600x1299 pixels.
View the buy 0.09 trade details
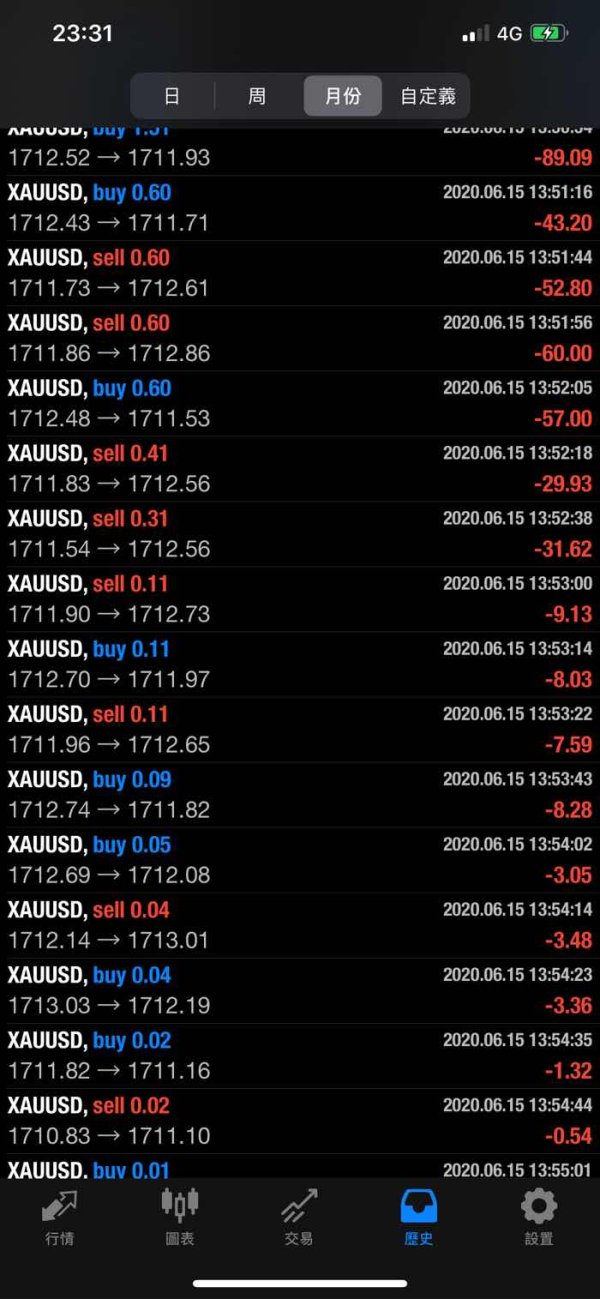pyautogui.click(x=300, y=795)
